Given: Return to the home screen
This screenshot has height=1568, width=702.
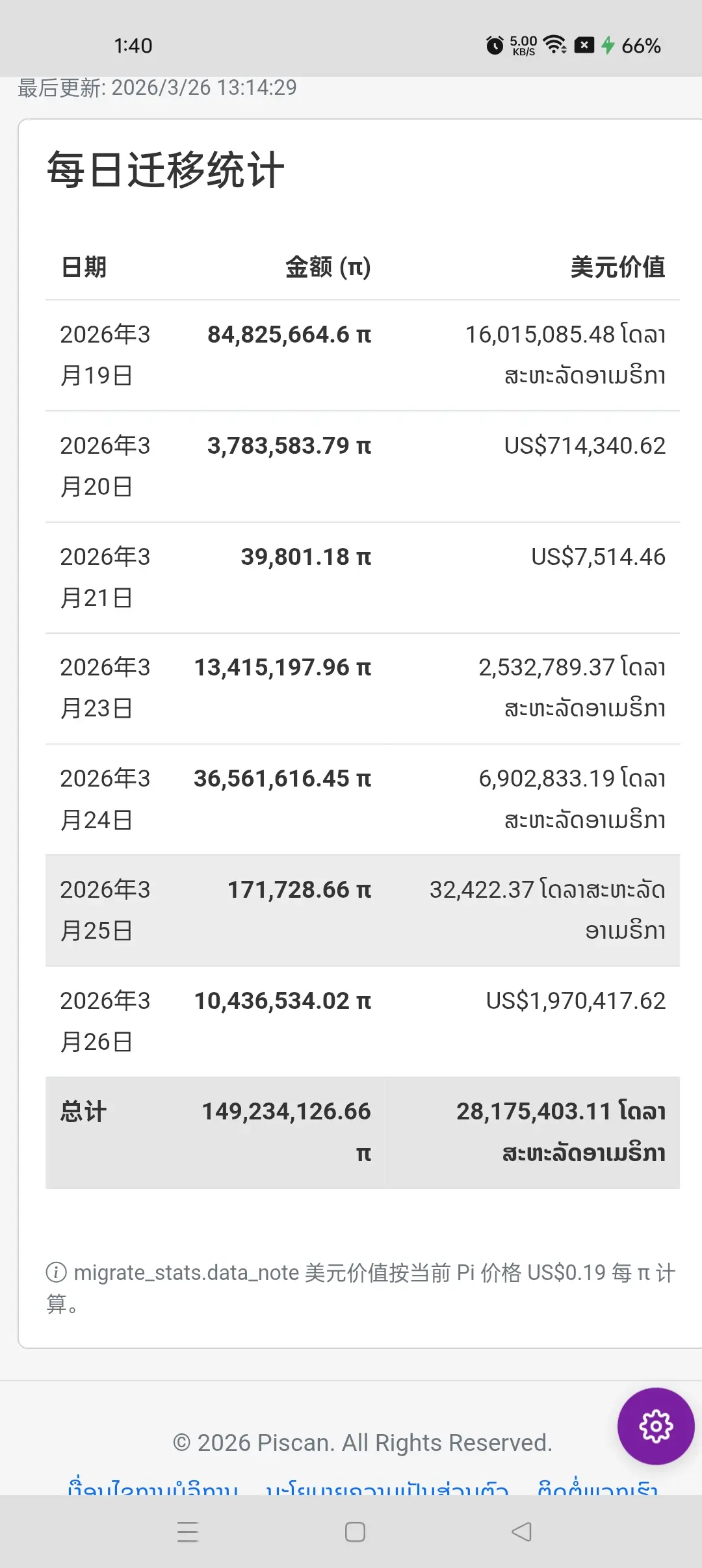Looking at the screenshot, I should click(355, 1532).
